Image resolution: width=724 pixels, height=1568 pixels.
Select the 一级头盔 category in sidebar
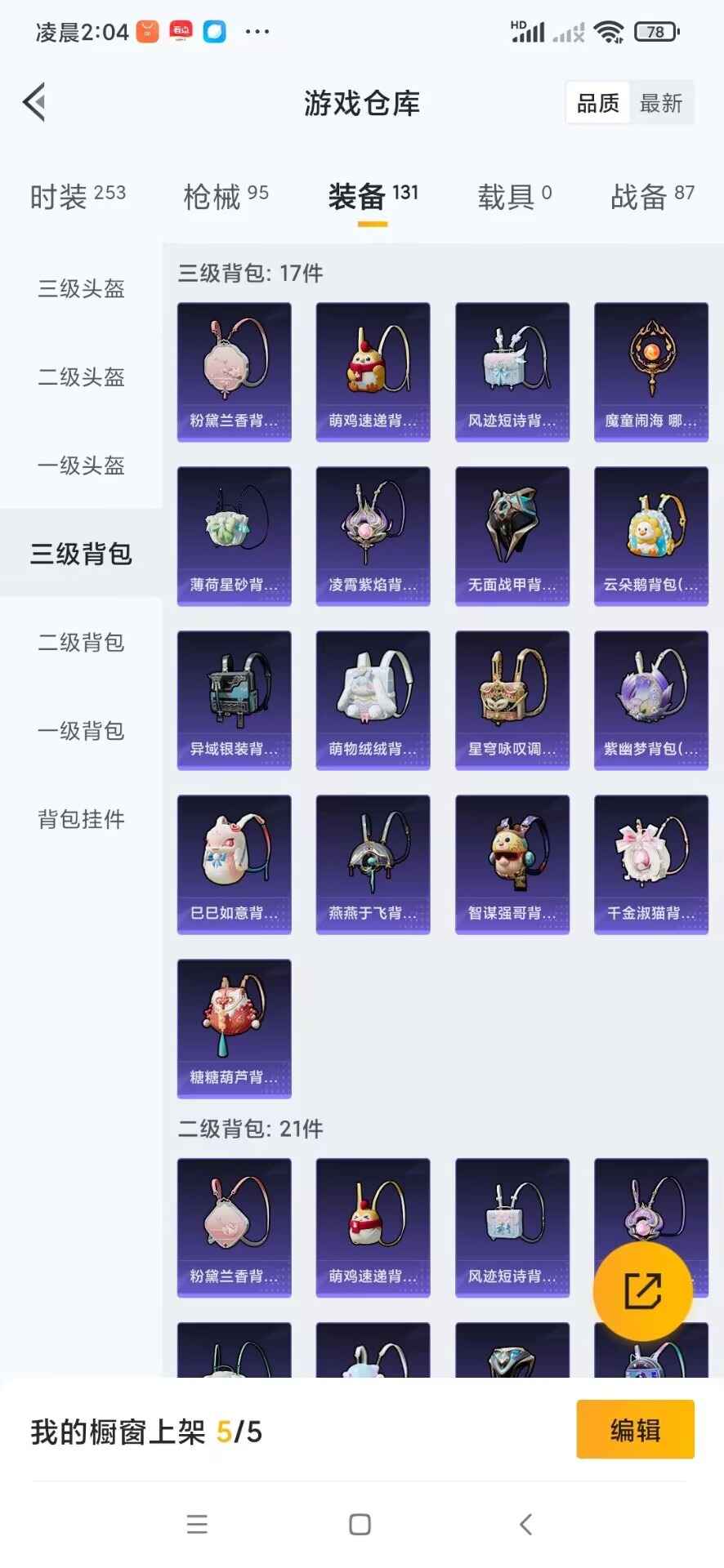[x=81, y=465]
